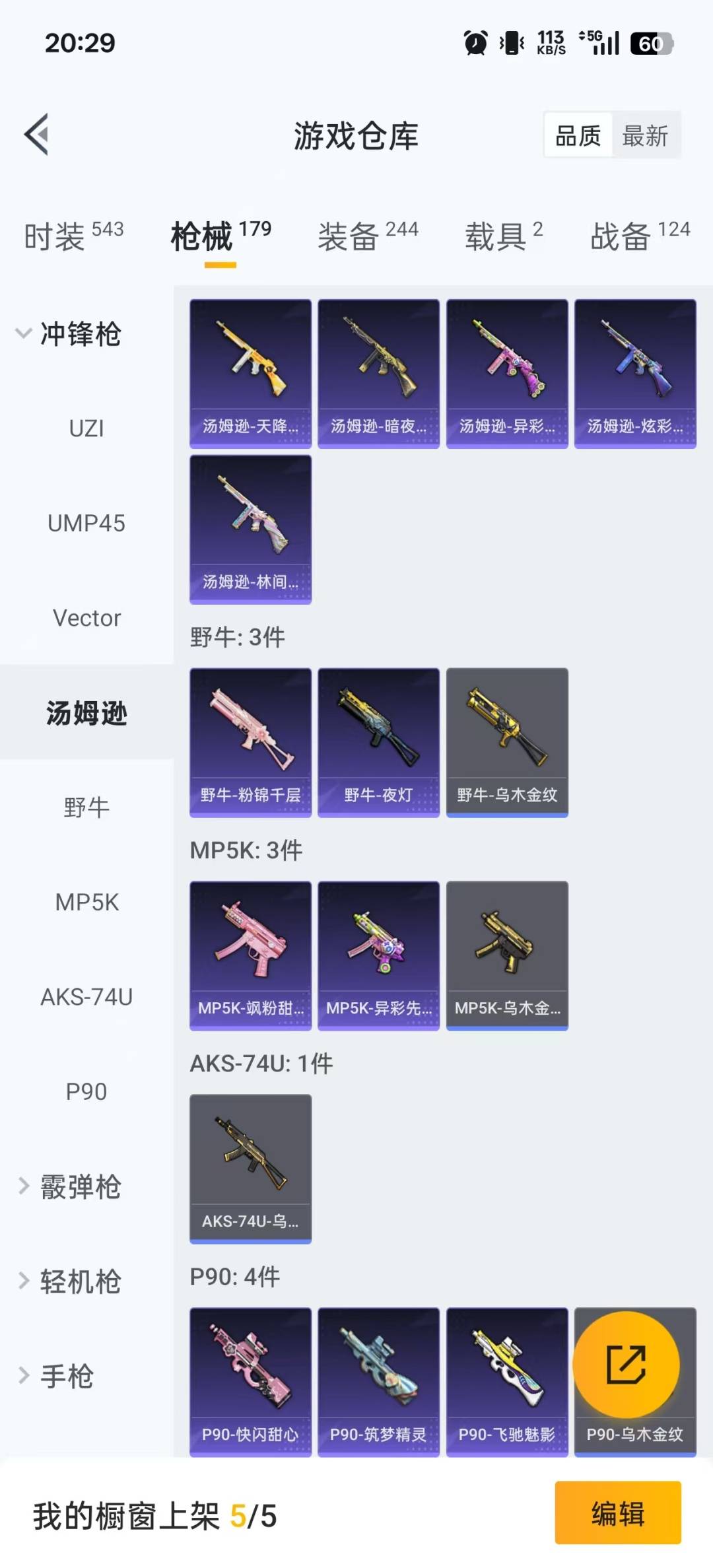The height and width of the screenshot is (1568, 713).
Task: Select the 品质 sort option
Action: point(578,136)
